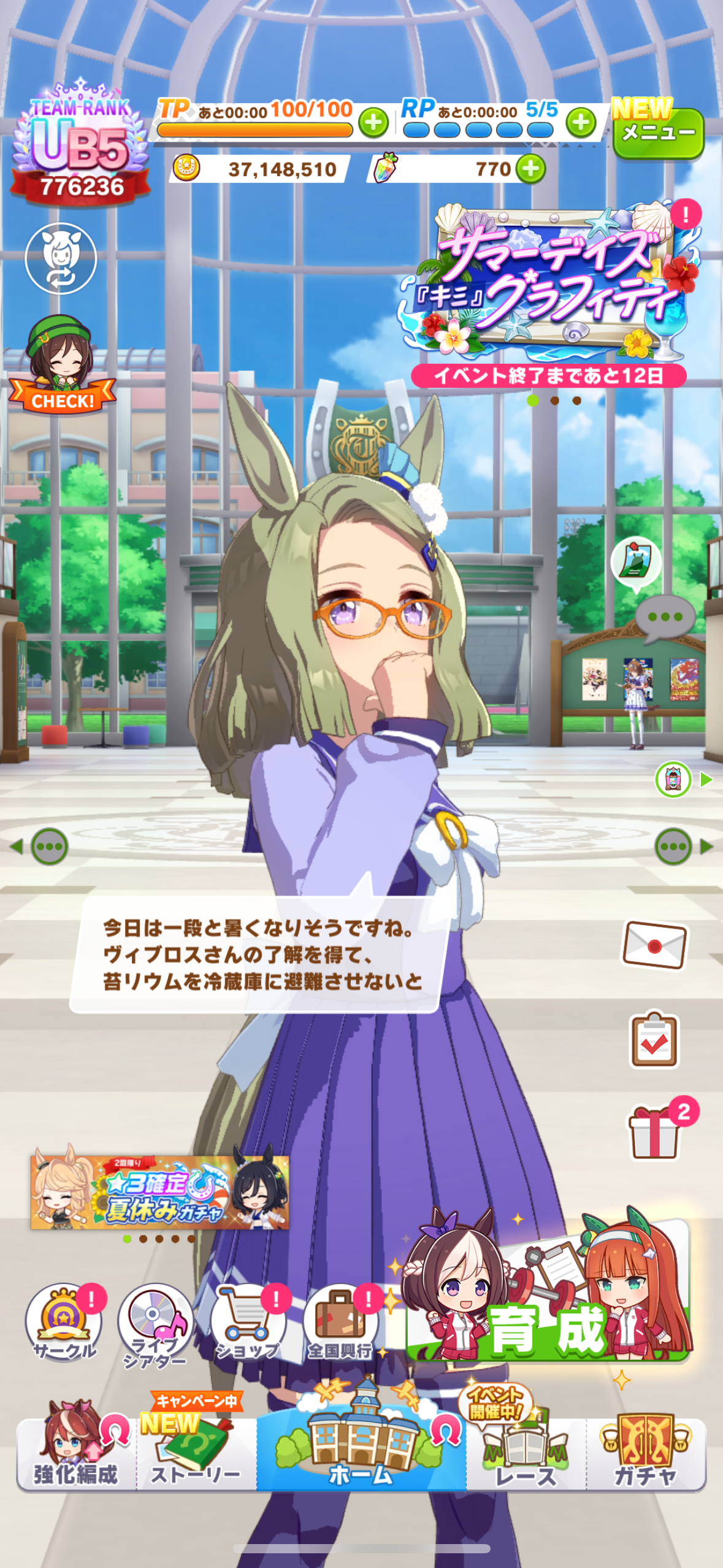Viewport: 723px width, 1568px height.
Task: Open ライブシアター
Action: [155, 1325]
